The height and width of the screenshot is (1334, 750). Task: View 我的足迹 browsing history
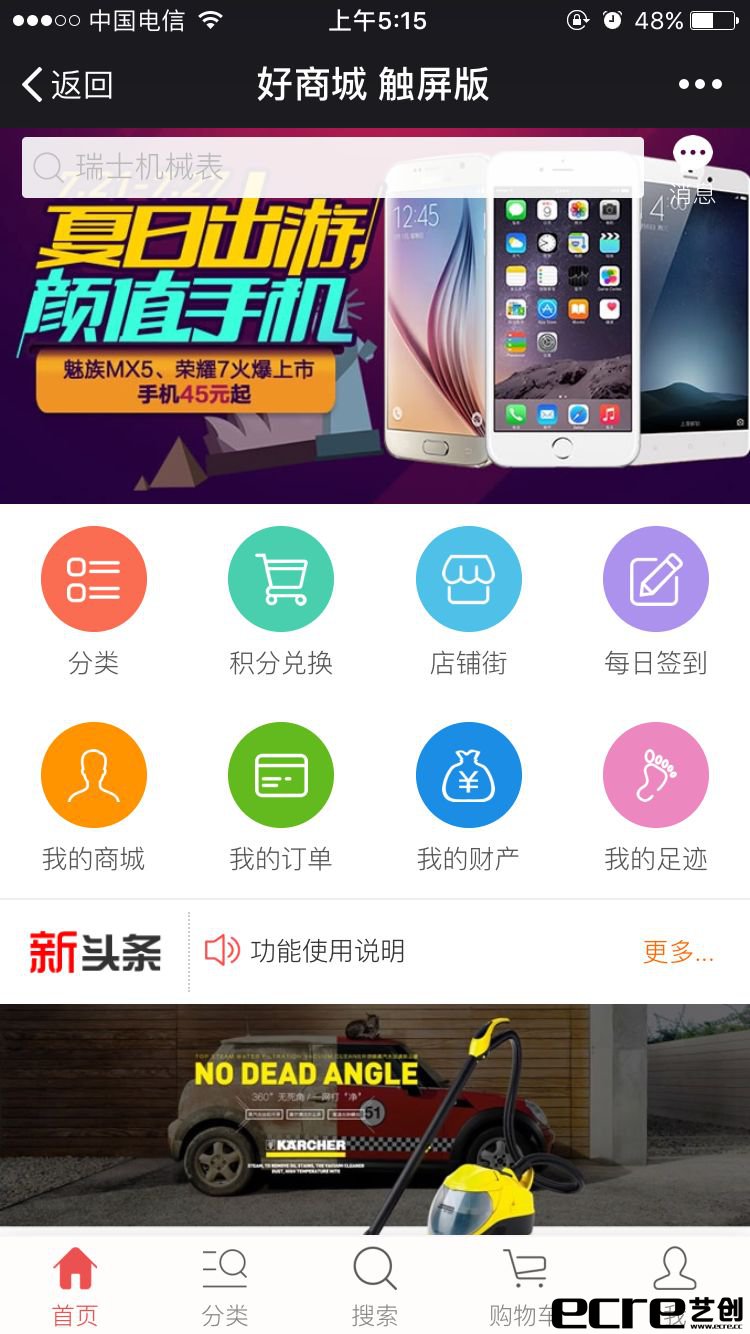(656, 776)
